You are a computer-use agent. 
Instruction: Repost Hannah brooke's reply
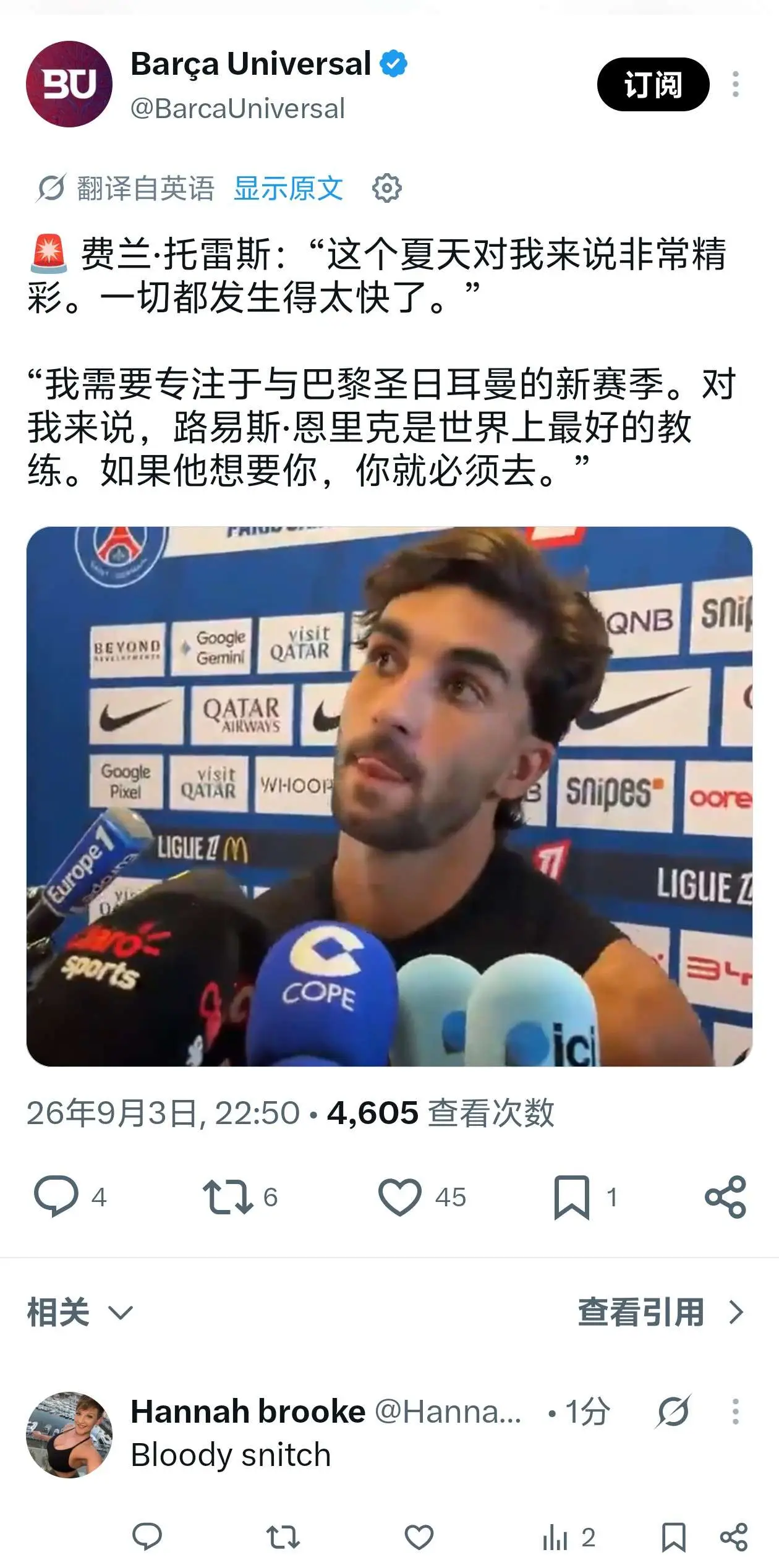283,1537
